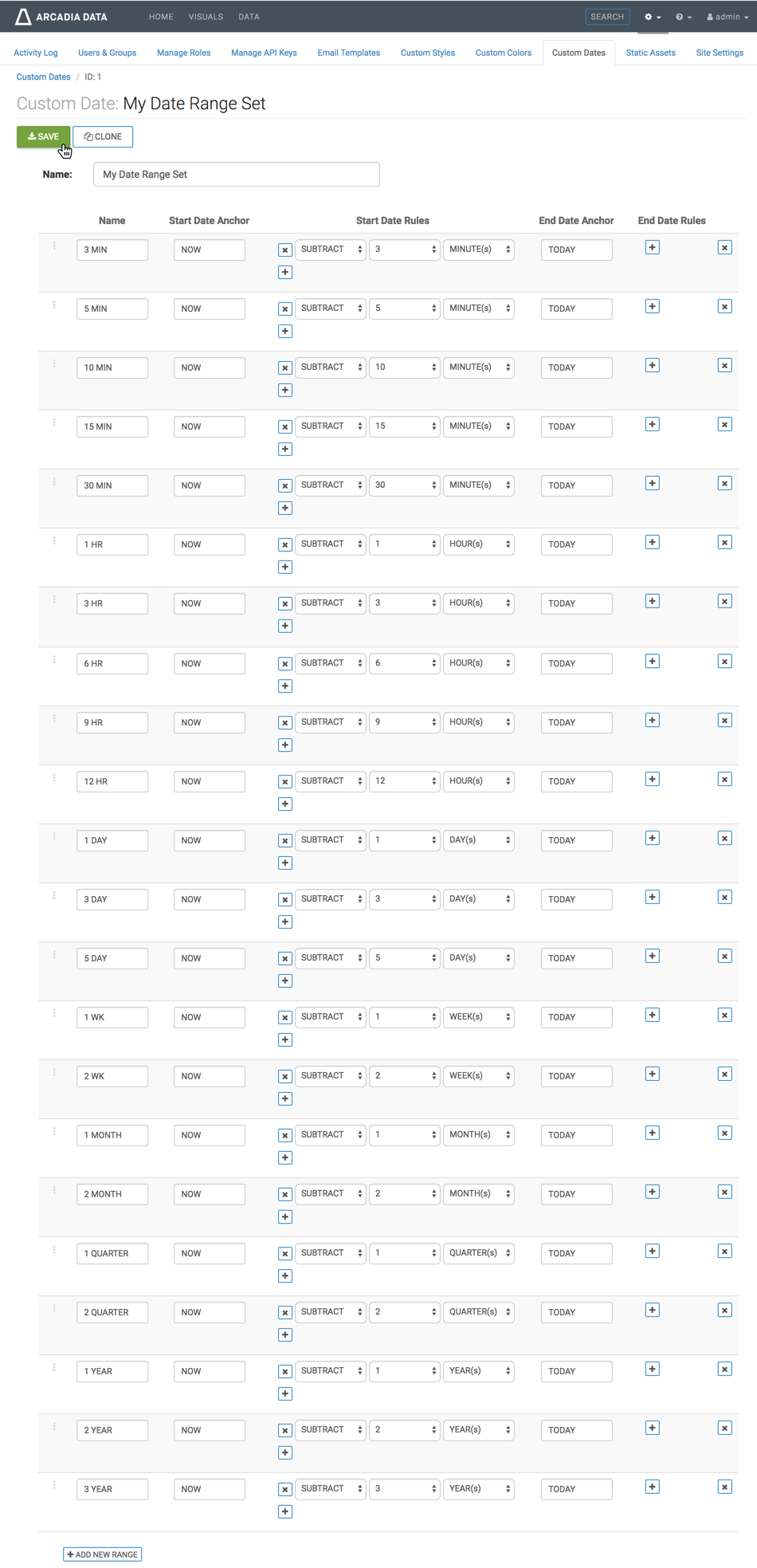Open the operation dropdown for 1 DAY

(x=330, y=840)
